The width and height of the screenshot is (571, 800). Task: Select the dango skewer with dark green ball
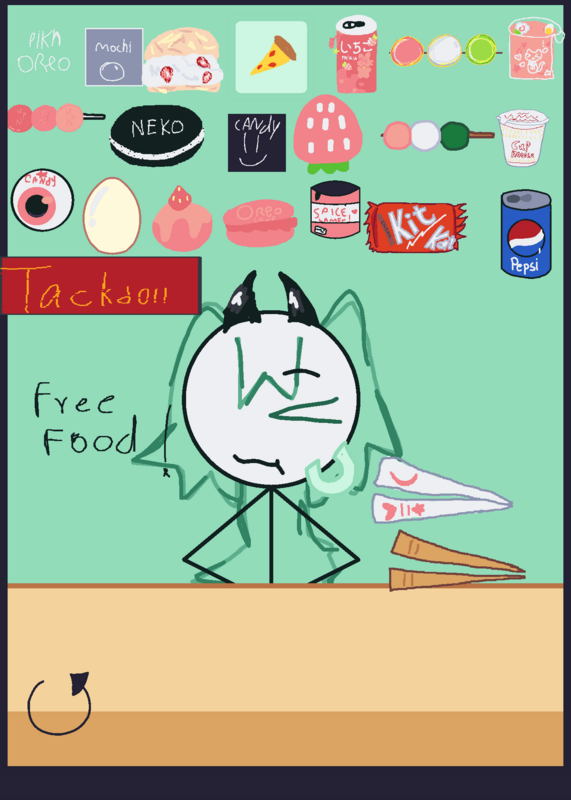pos(438,136)
